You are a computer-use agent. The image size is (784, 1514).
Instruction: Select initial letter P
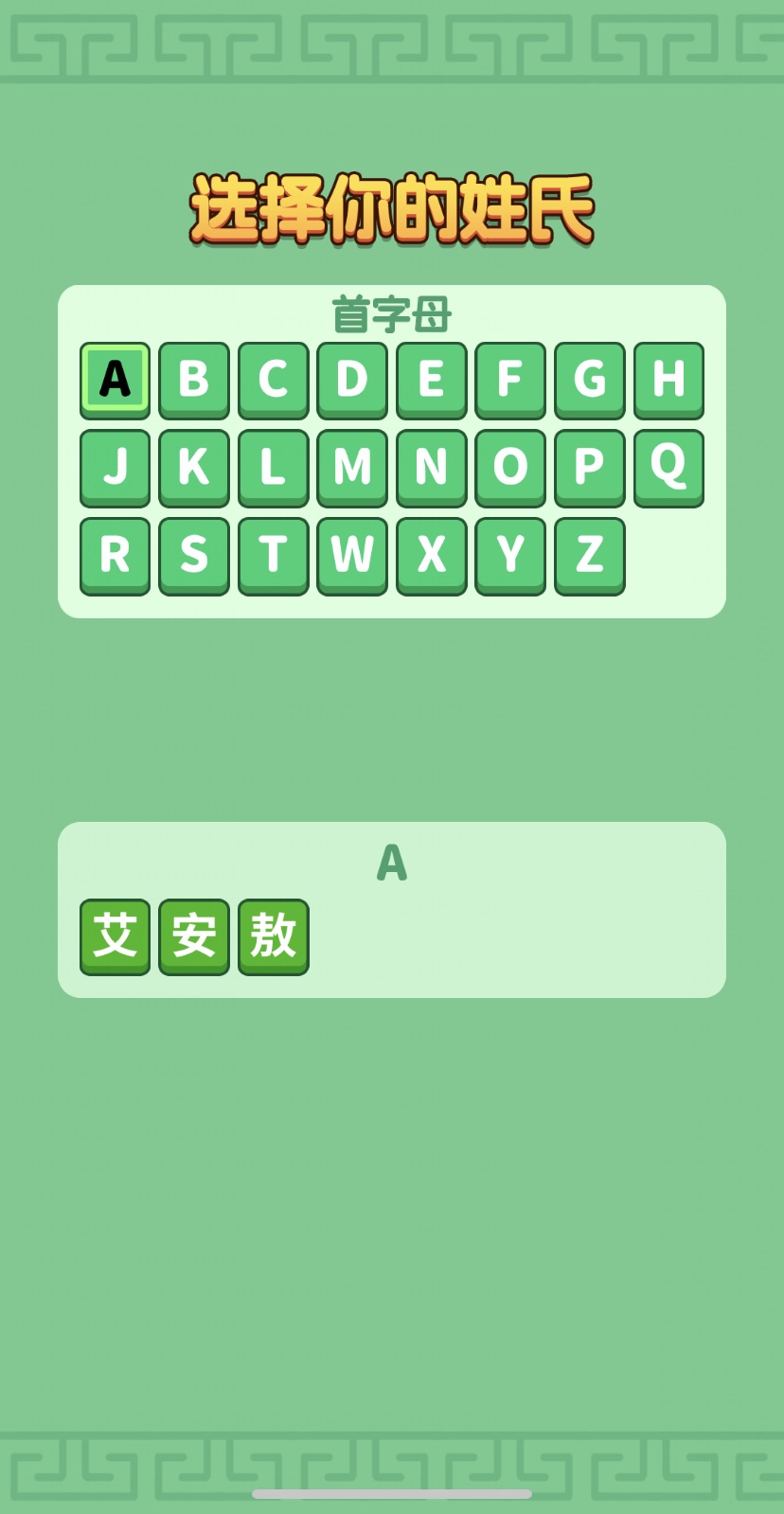point(589,467)
